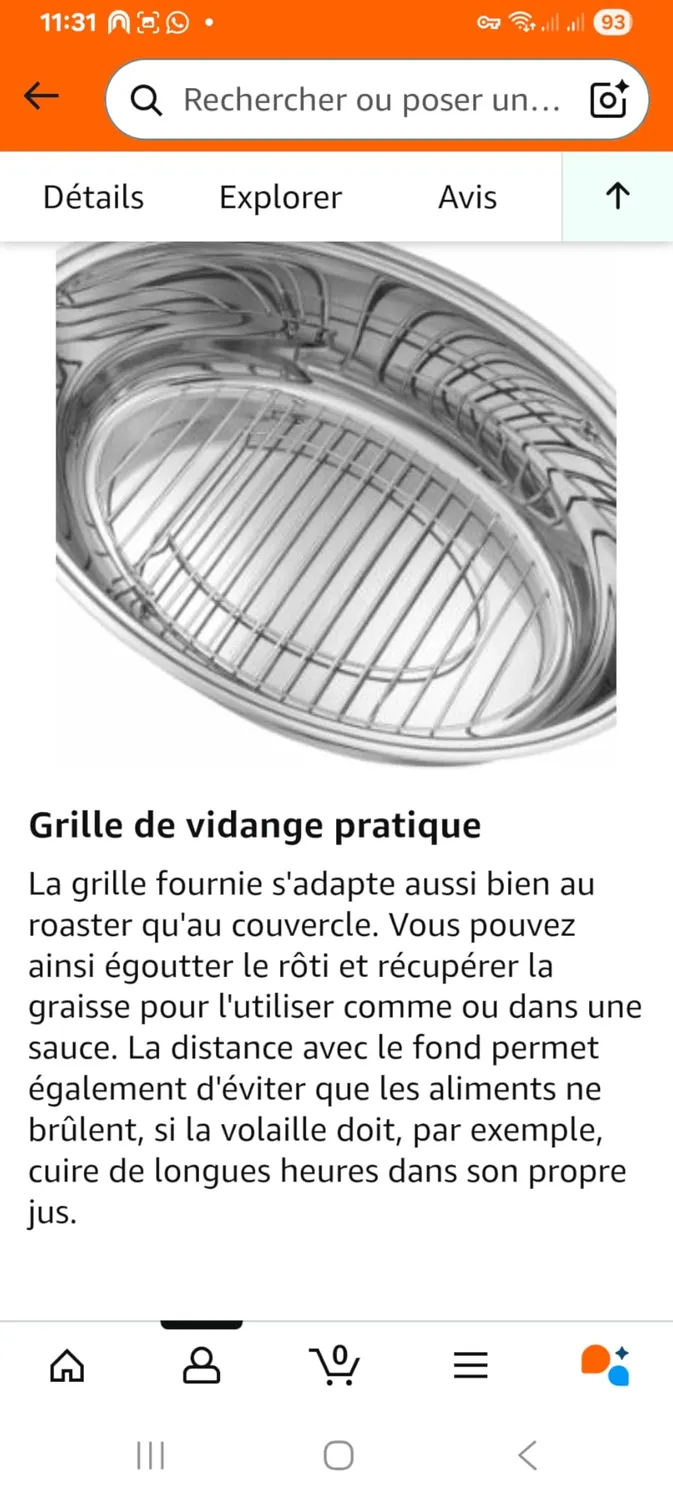Open the system recent apps button

coord(150,1455)
